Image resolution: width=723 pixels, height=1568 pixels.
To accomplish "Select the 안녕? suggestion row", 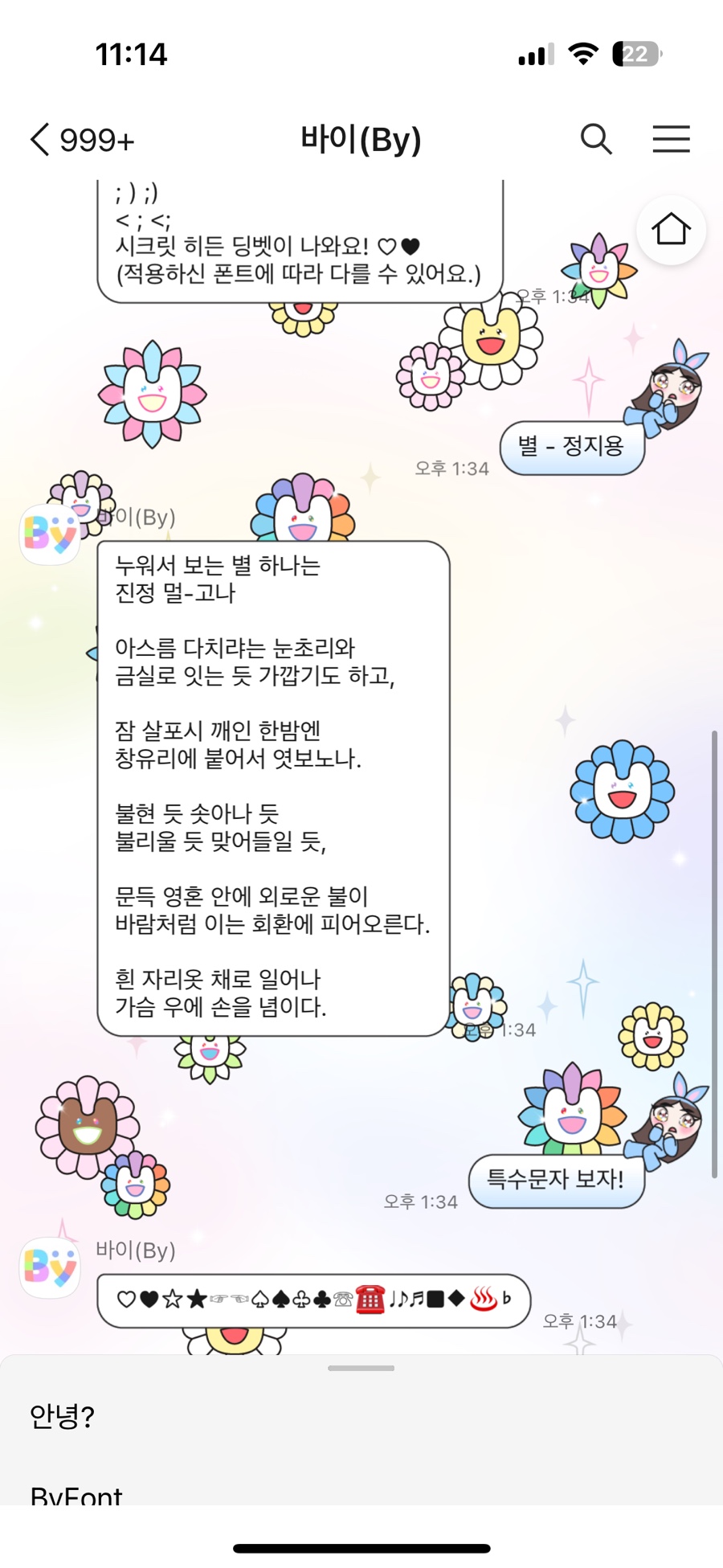I will [361, 1415].
